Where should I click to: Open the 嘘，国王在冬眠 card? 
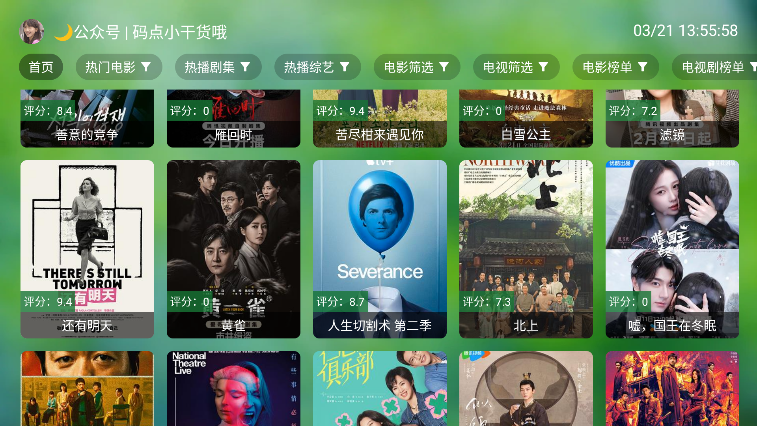pyautogui.click(x=672, y=248)
